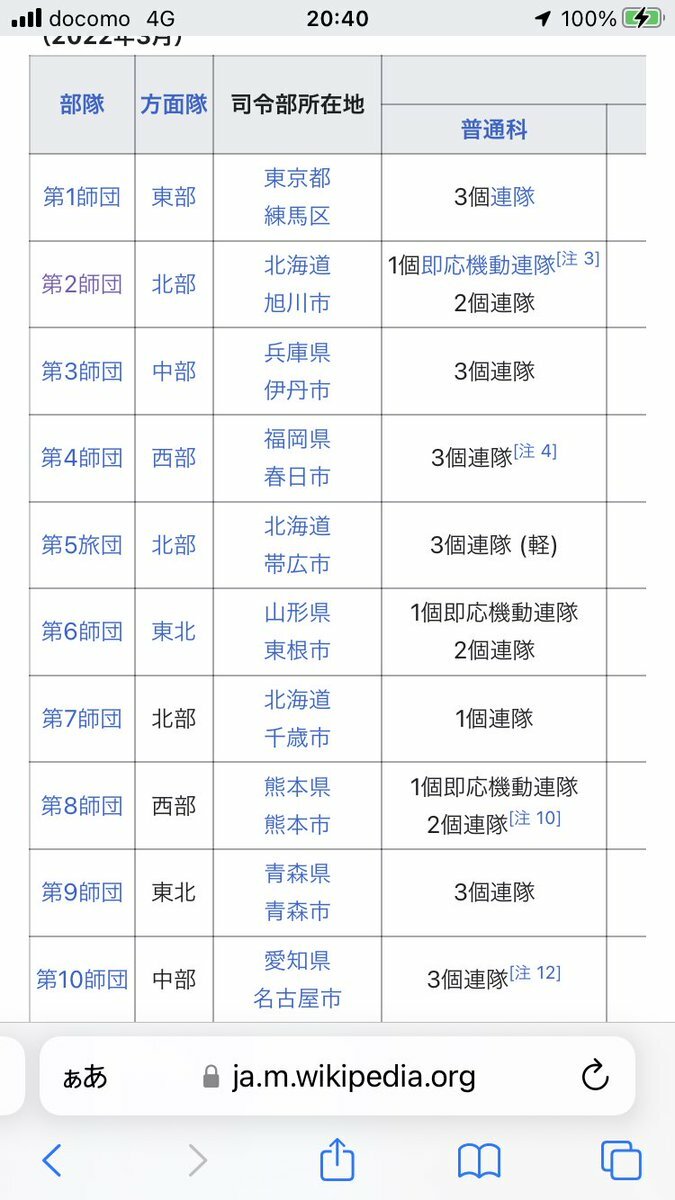Viewport: 675px width, 1200px height.
Task: View footnote 注 12
Action: click(536, 973)
